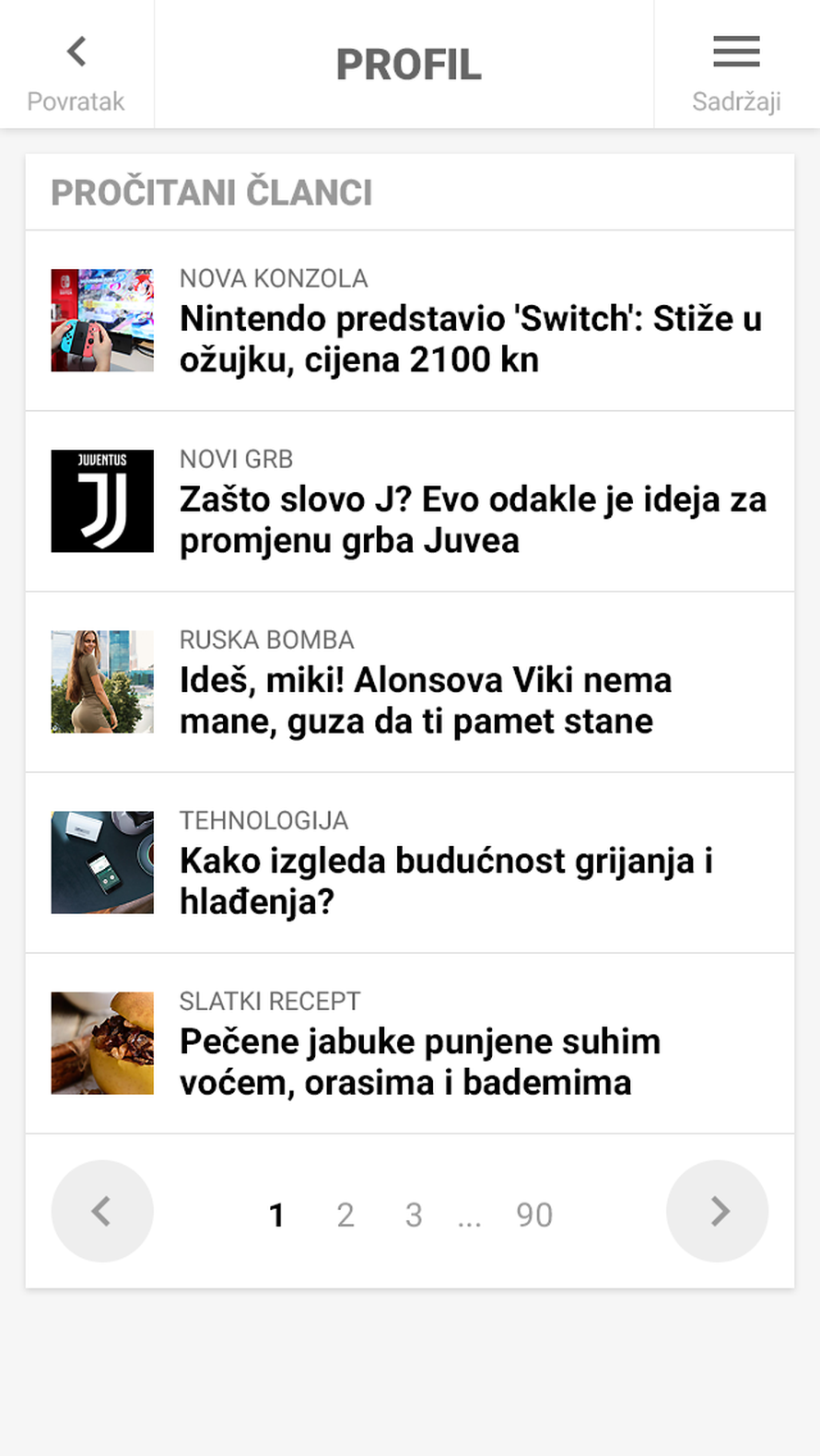Click the Juventus logo thumbnail
The height and width of the screenshot is (1456, 820).
click(102, 500)
